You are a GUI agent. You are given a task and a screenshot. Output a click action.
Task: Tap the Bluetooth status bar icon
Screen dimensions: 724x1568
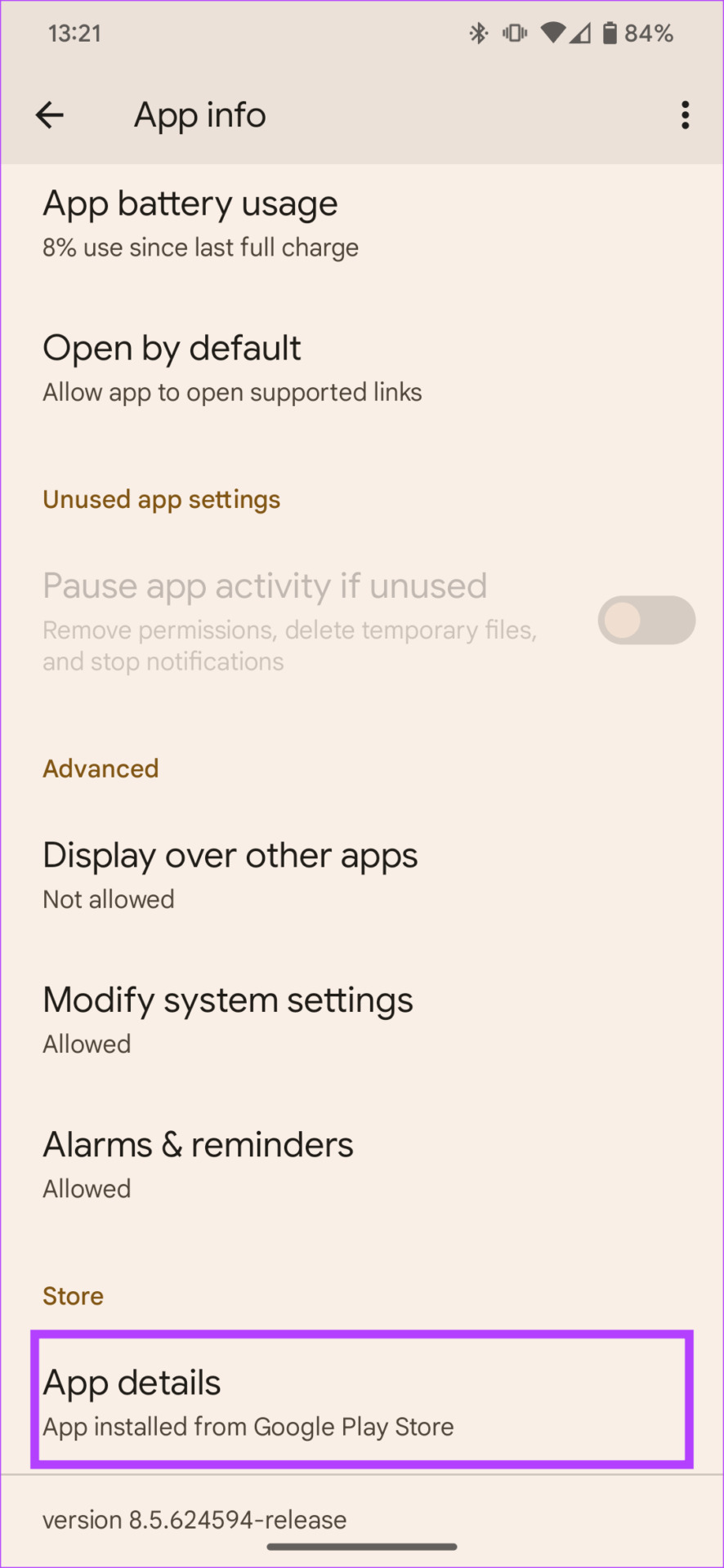476,32
